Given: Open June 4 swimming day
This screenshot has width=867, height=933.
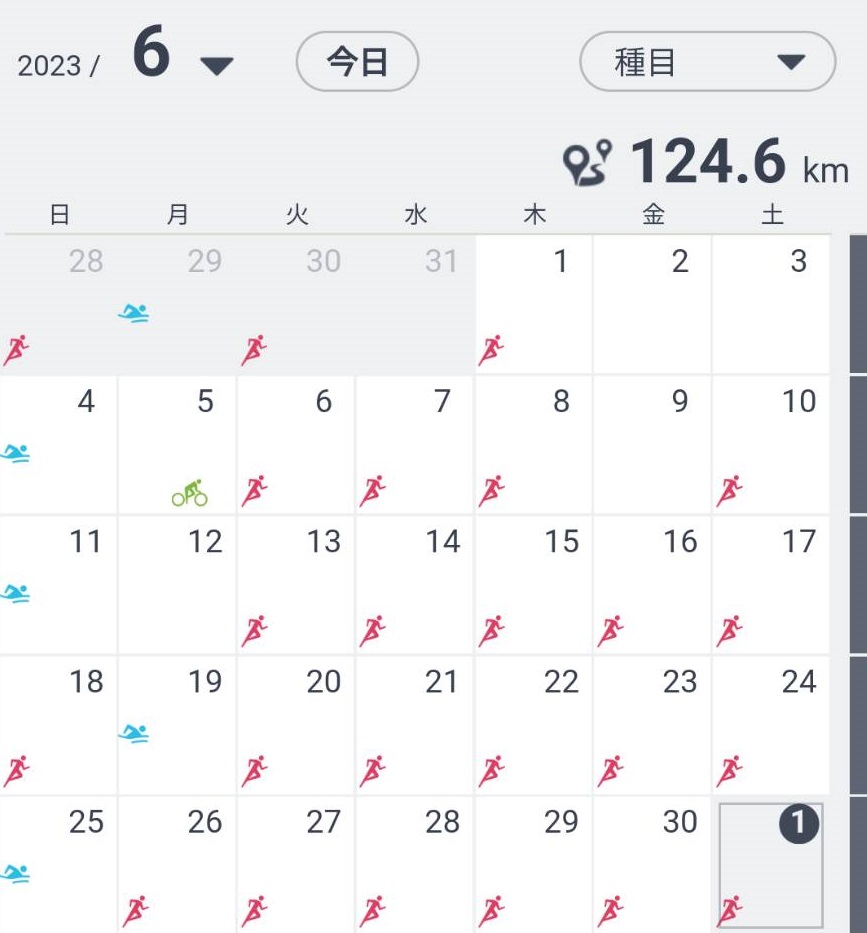Looking at the screenshot, I should 59,446.
